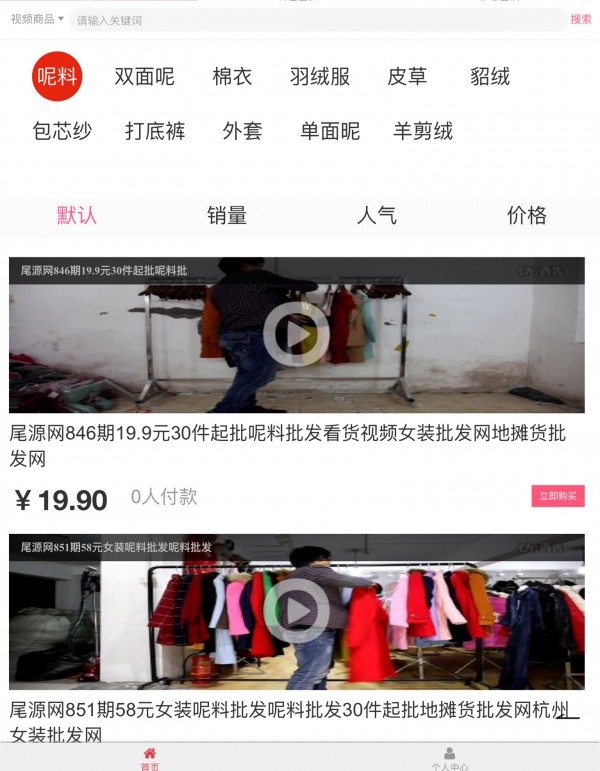Screen dimensions: 600x771
Task: Select the 羊剪绒 category
Action: coord(423,131)
